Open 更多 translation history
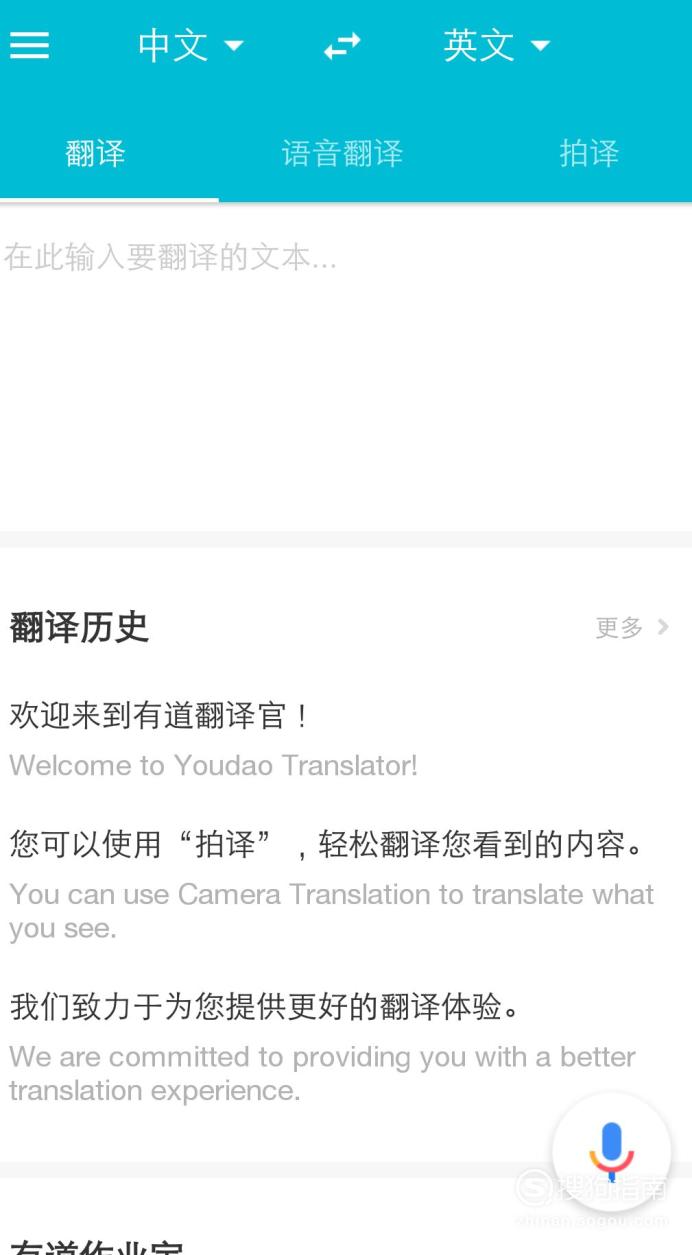The width and height of the screenshot is (692, 1255). pyautogui.click(x=632, y=627)
